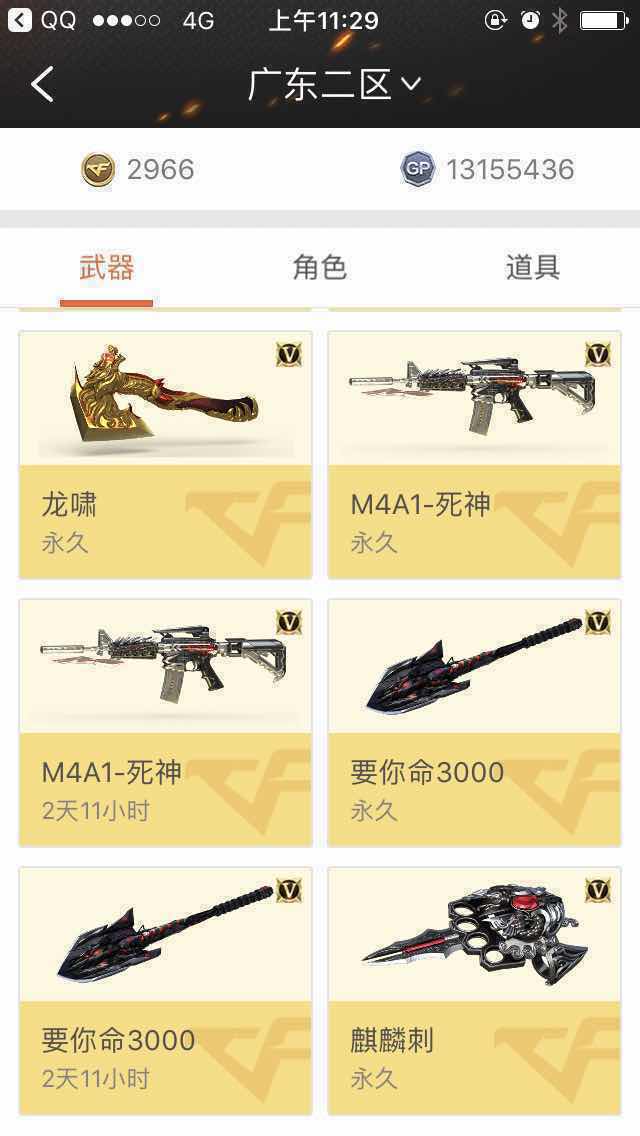Image resolution: width=640 pixels, height=1136 pixels.
Task: Open the 龙啸 weapon card
Action: [166, 455]
